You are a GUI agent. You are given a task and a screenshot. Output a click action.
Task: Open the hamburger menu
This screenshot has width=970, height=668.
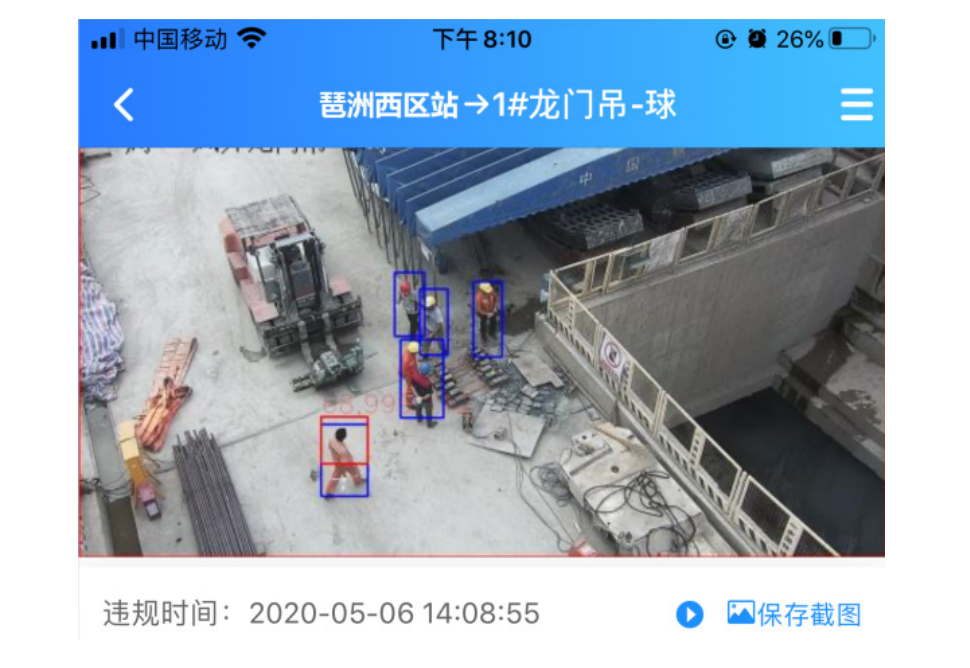point(856,105)
